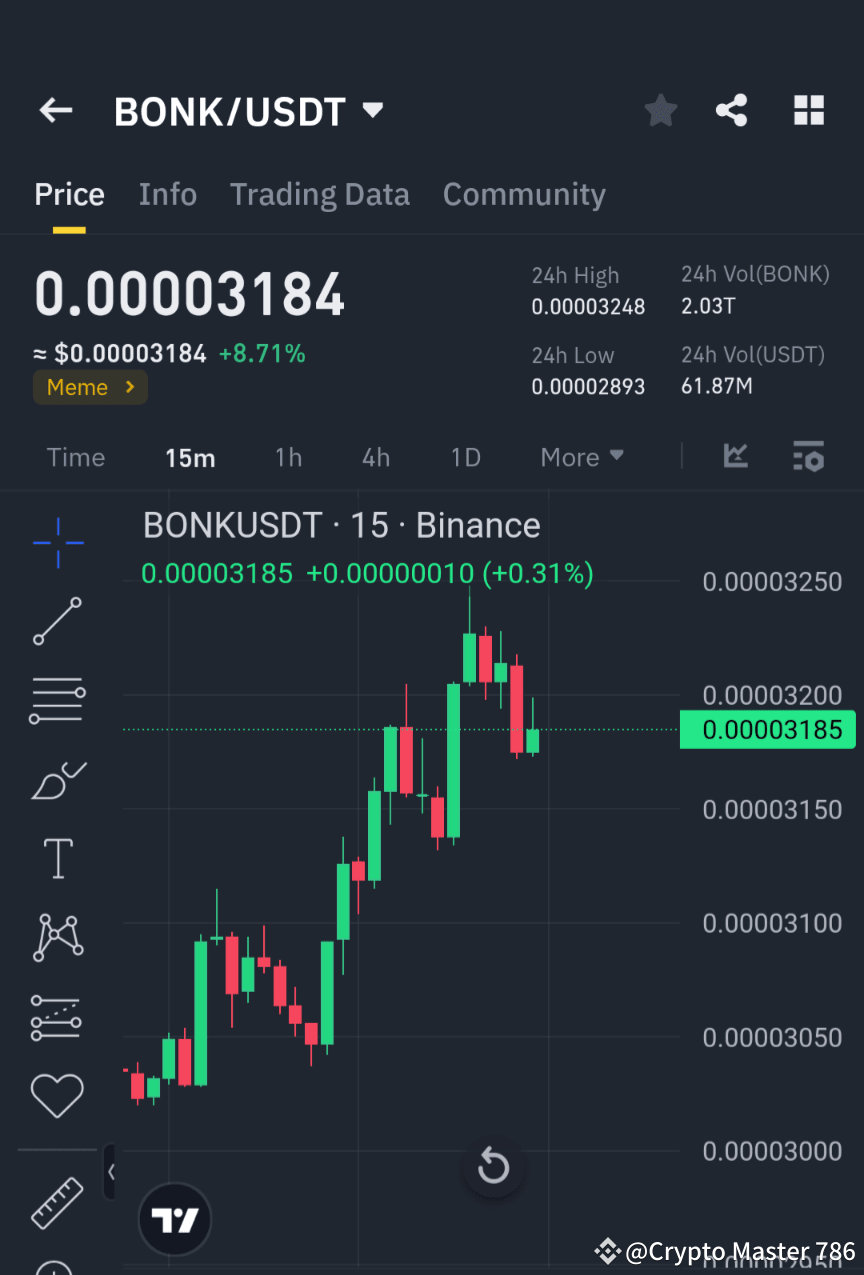The height and width of the screenshot is (1275, 864).
Task: Open the chart display settings icon
Action: pos(808,457)
